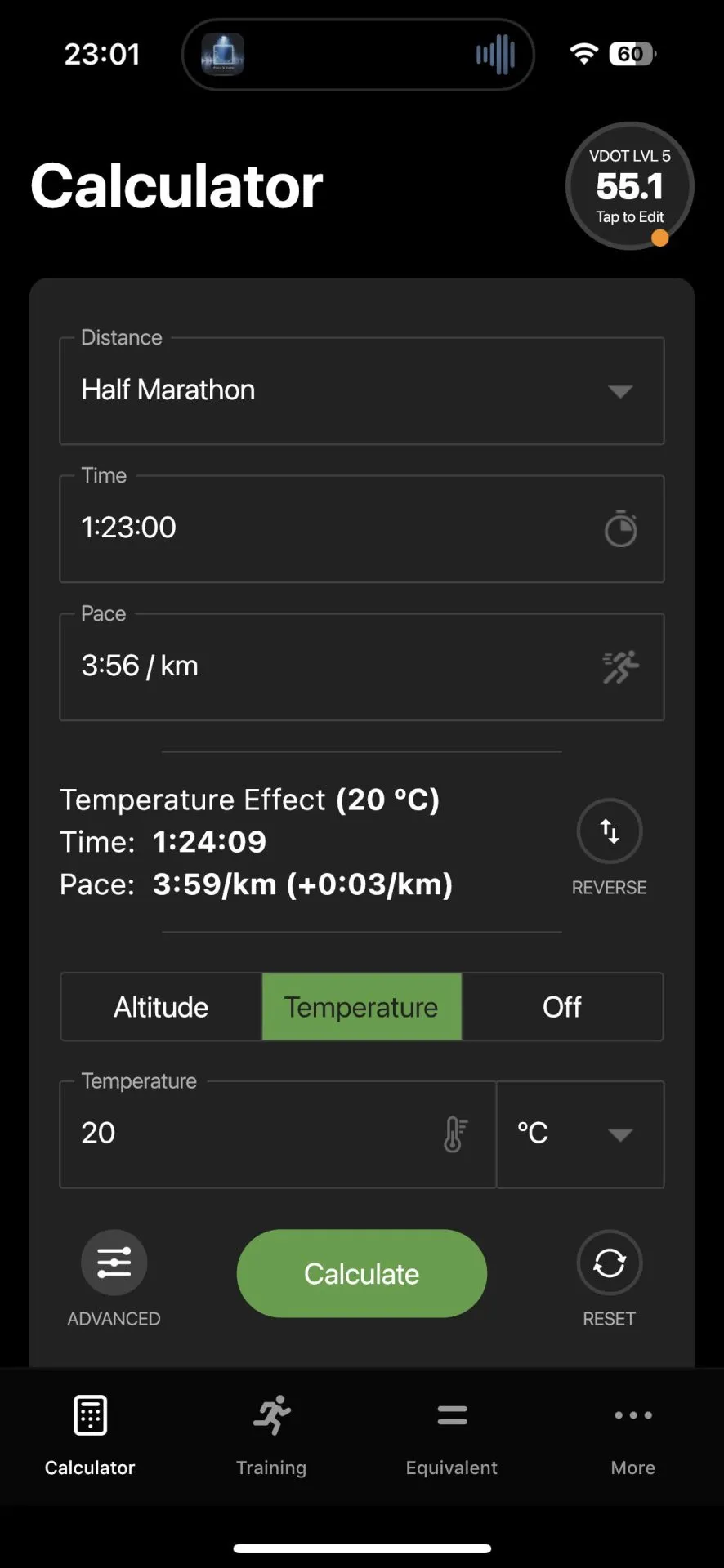Open Advanced settings
This screenshot has width=724, height=1568.
click(x=114, y=1263)
